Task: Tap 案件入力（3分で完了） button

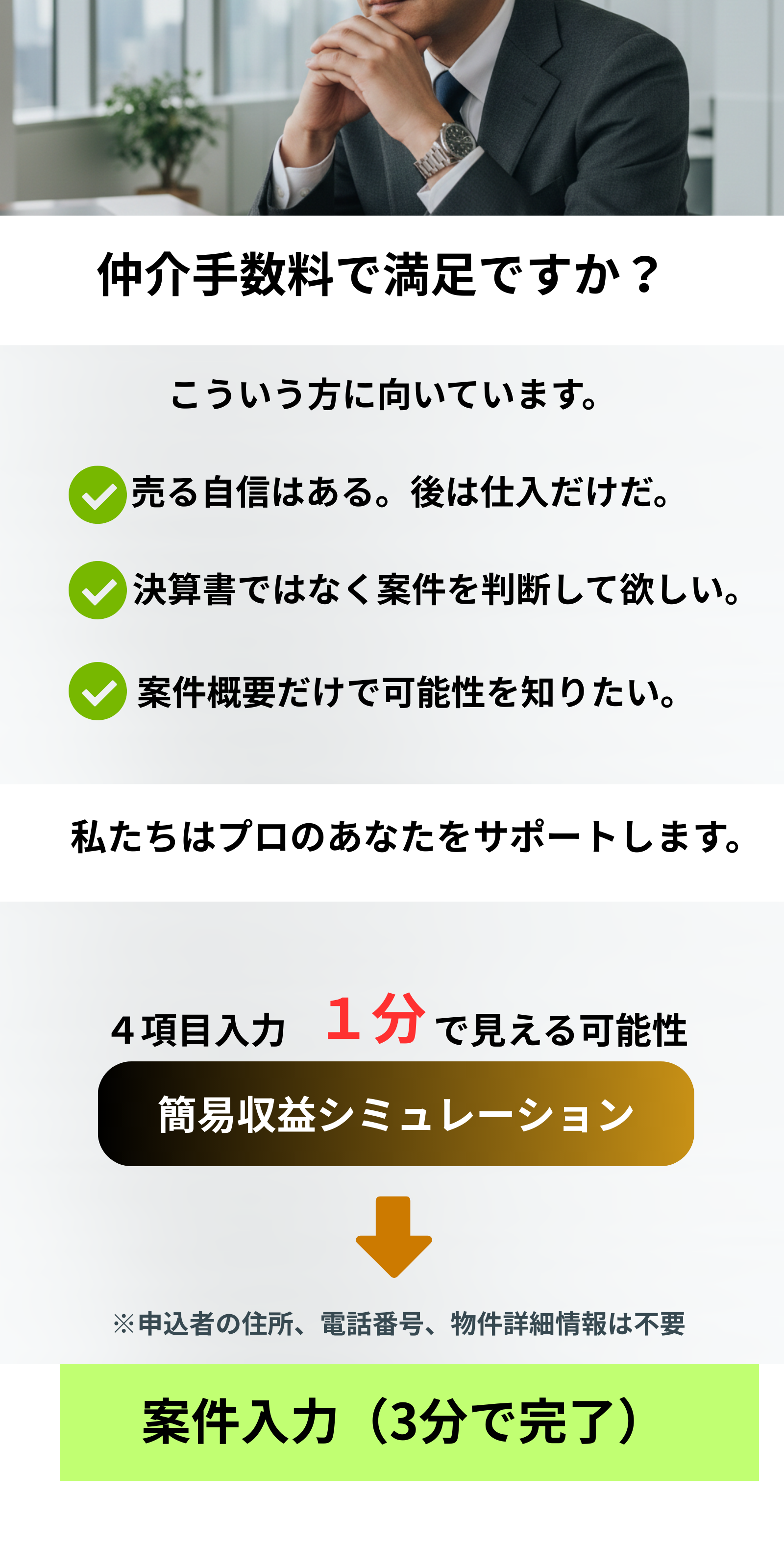Action: point(409,1422)
